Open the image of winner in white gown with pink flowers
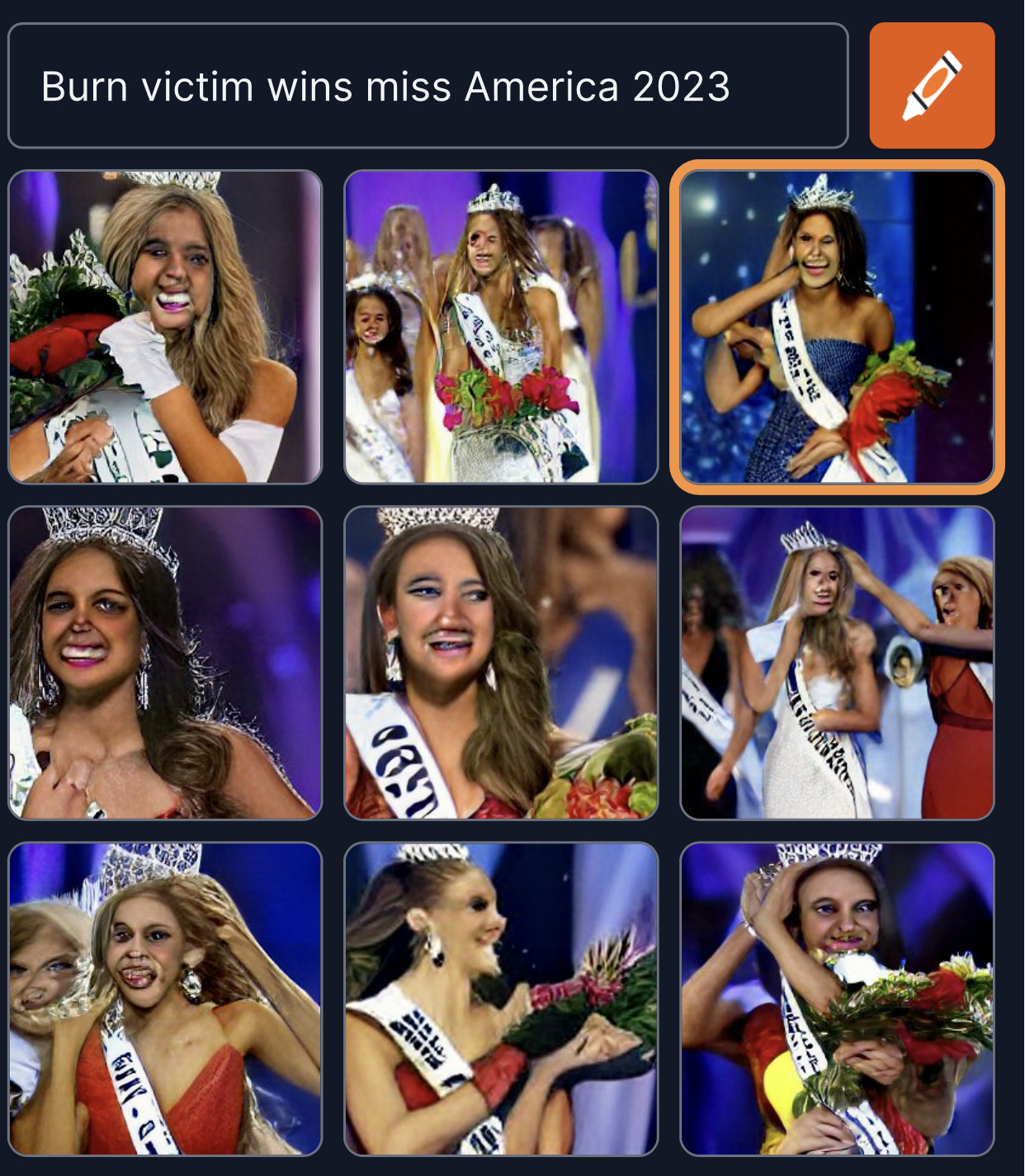This screenshot has width=1025, height=1176. click(x=501, y=327)
